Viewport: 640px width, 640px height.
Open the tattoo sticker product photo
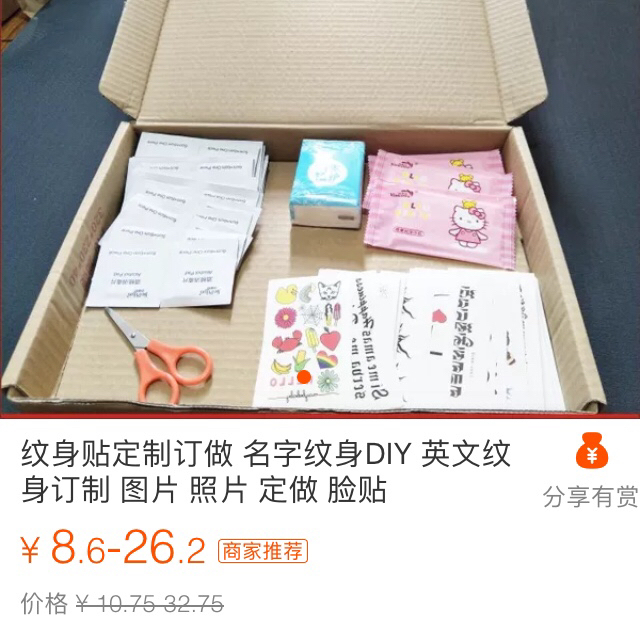point(320,208)
